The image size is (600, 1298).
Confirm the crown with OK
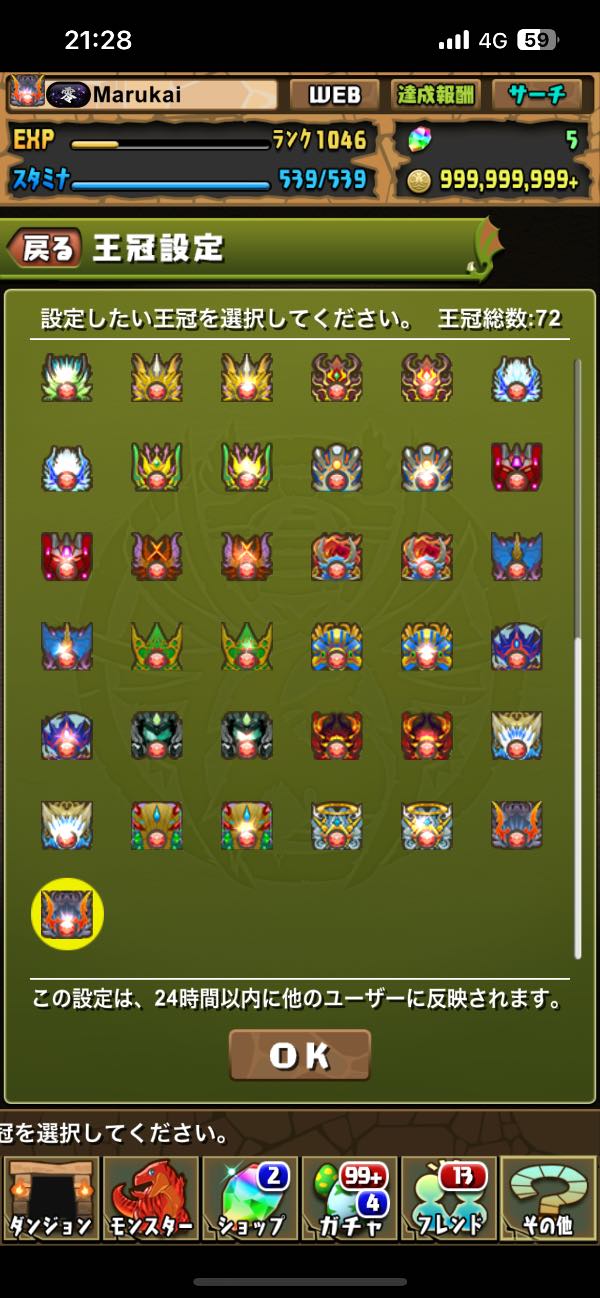pyautogui.click(x=299, y=1056)
